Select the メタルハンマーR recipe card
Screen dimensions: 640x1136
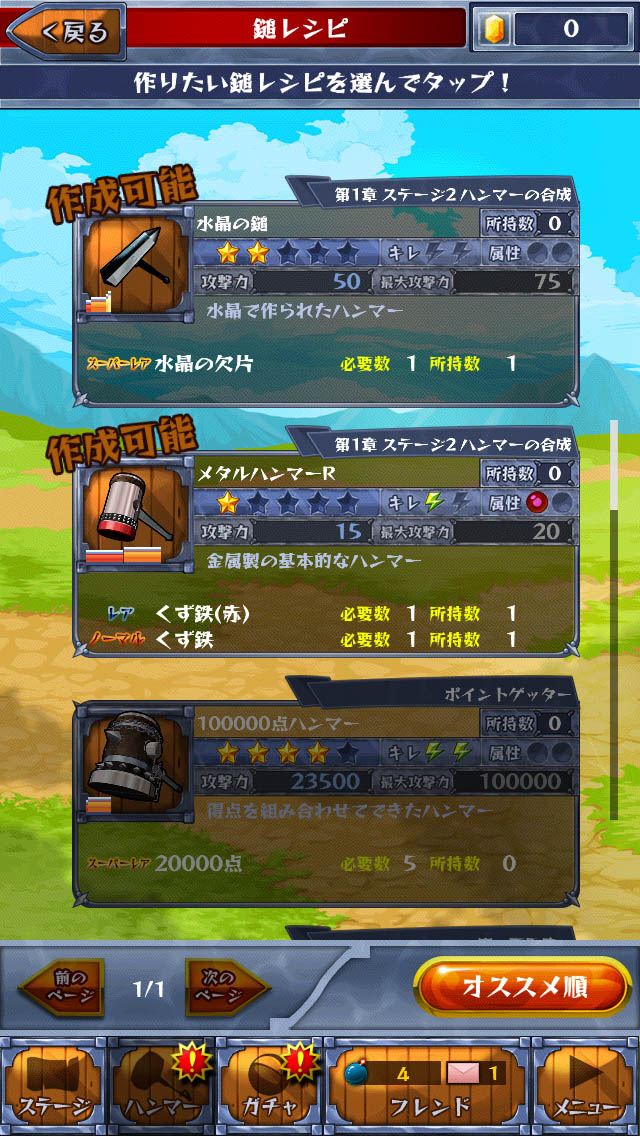coord(326,543)
